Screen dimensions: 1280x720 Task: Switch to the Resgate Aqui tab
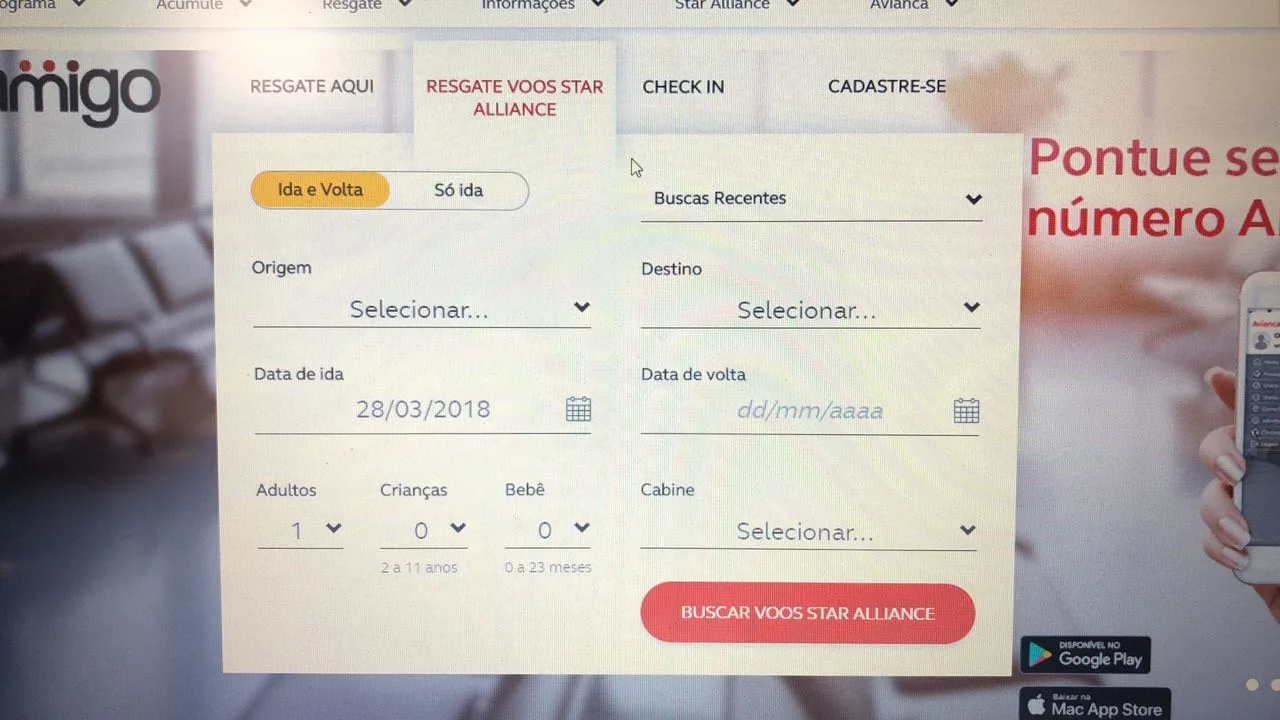coord(312,86)
